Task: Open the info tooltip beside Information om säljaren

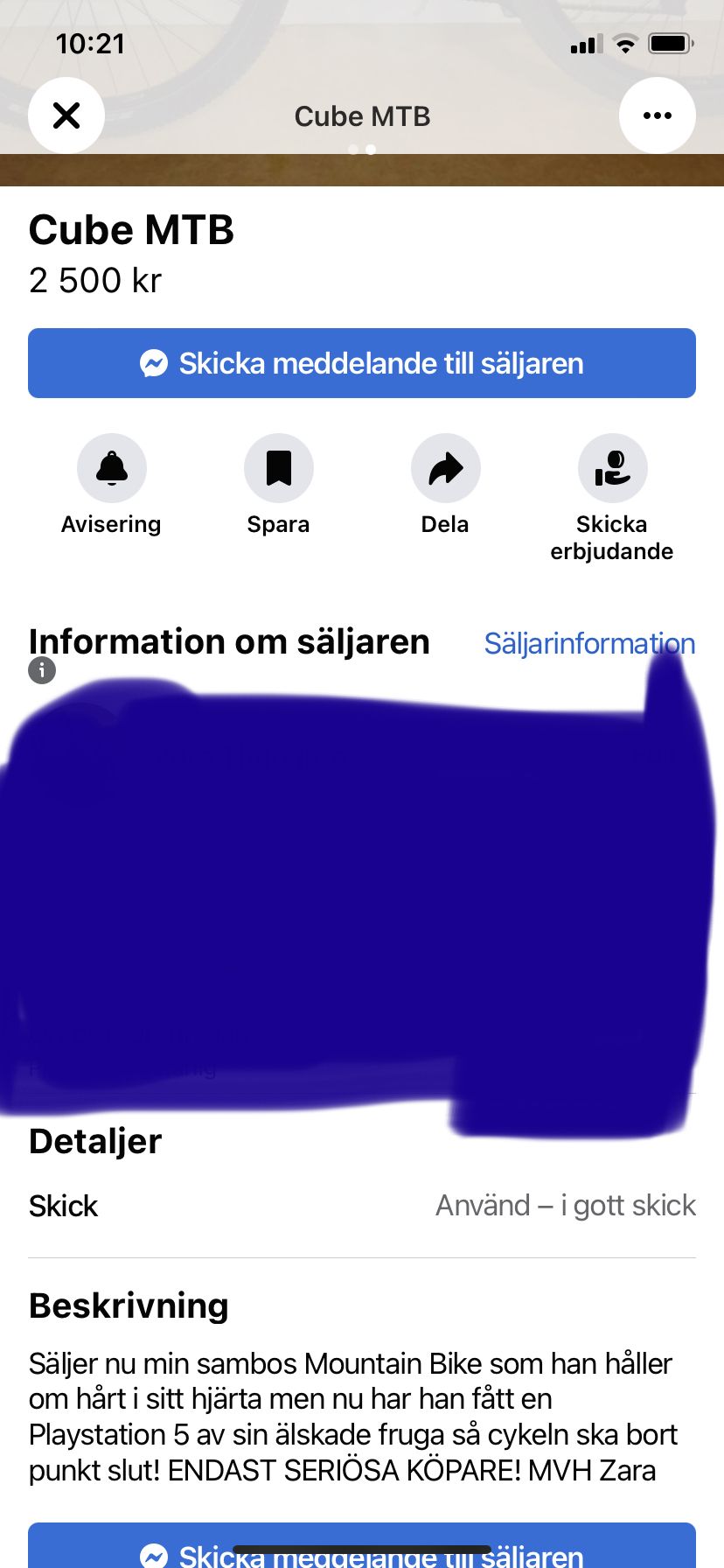Action: click(x=41, y=670)
